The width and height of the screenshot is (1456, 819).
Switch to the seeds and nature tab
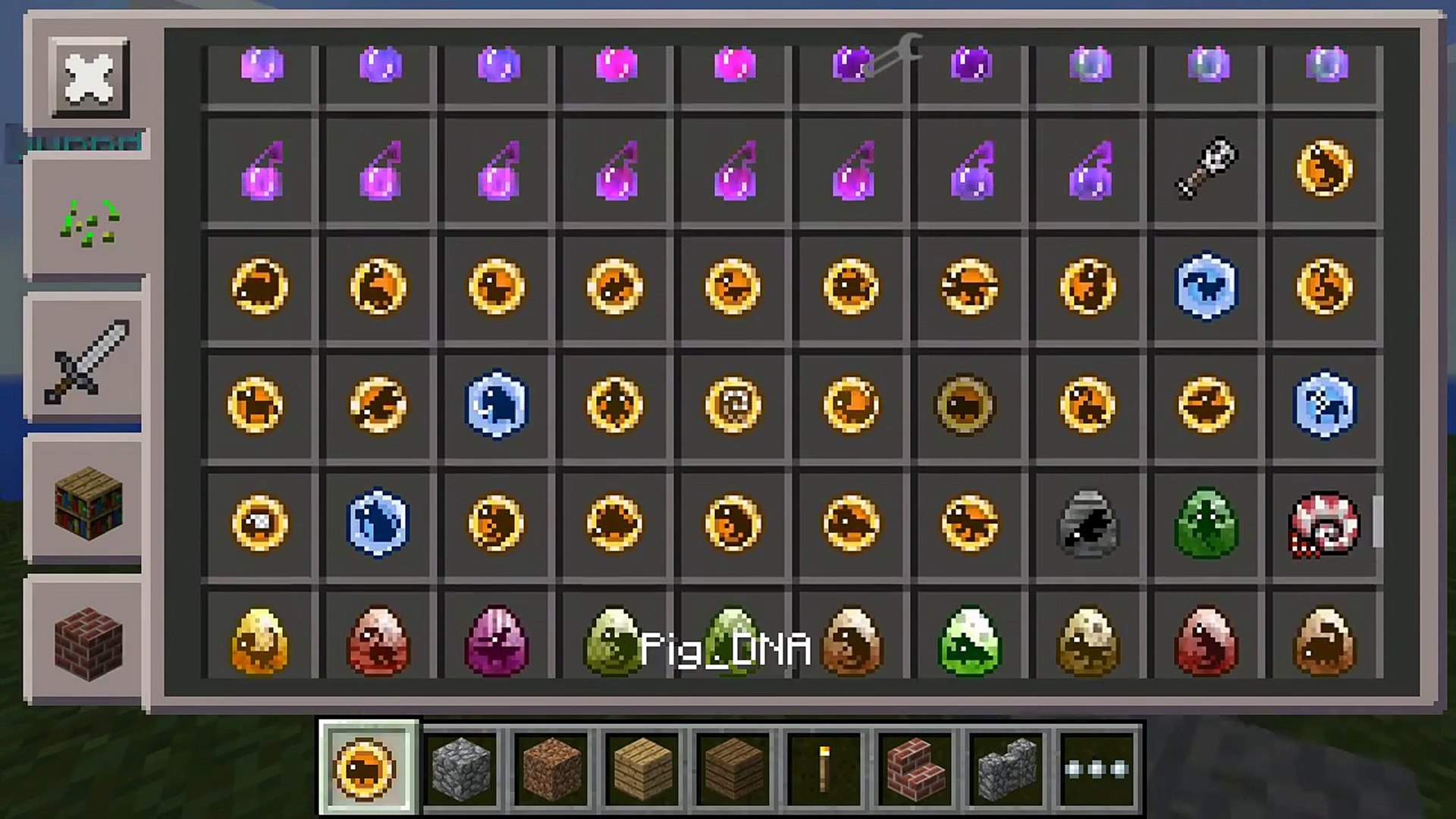point(89,224)
